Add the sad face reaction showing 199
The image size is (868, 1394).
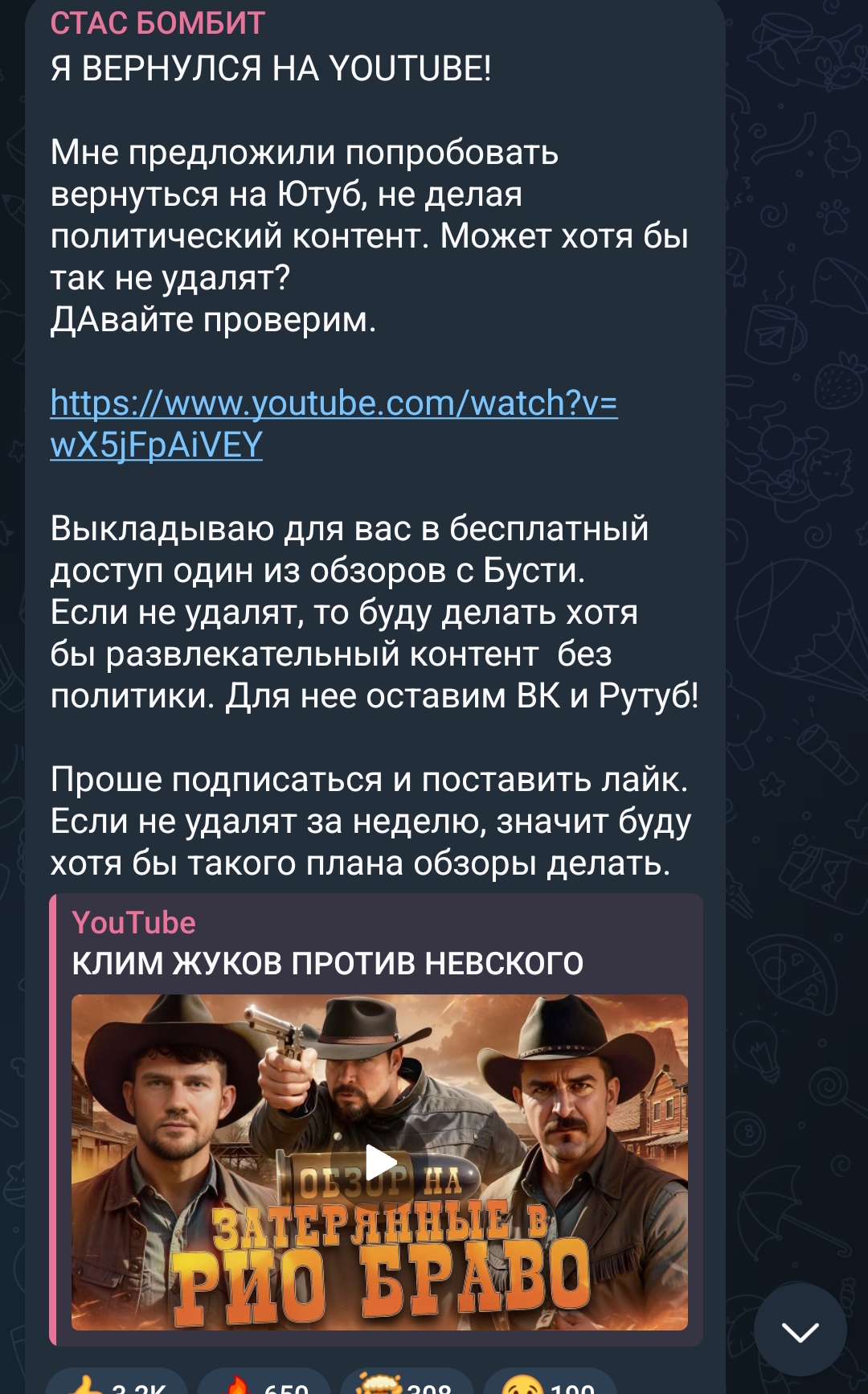pos(550,1384)
